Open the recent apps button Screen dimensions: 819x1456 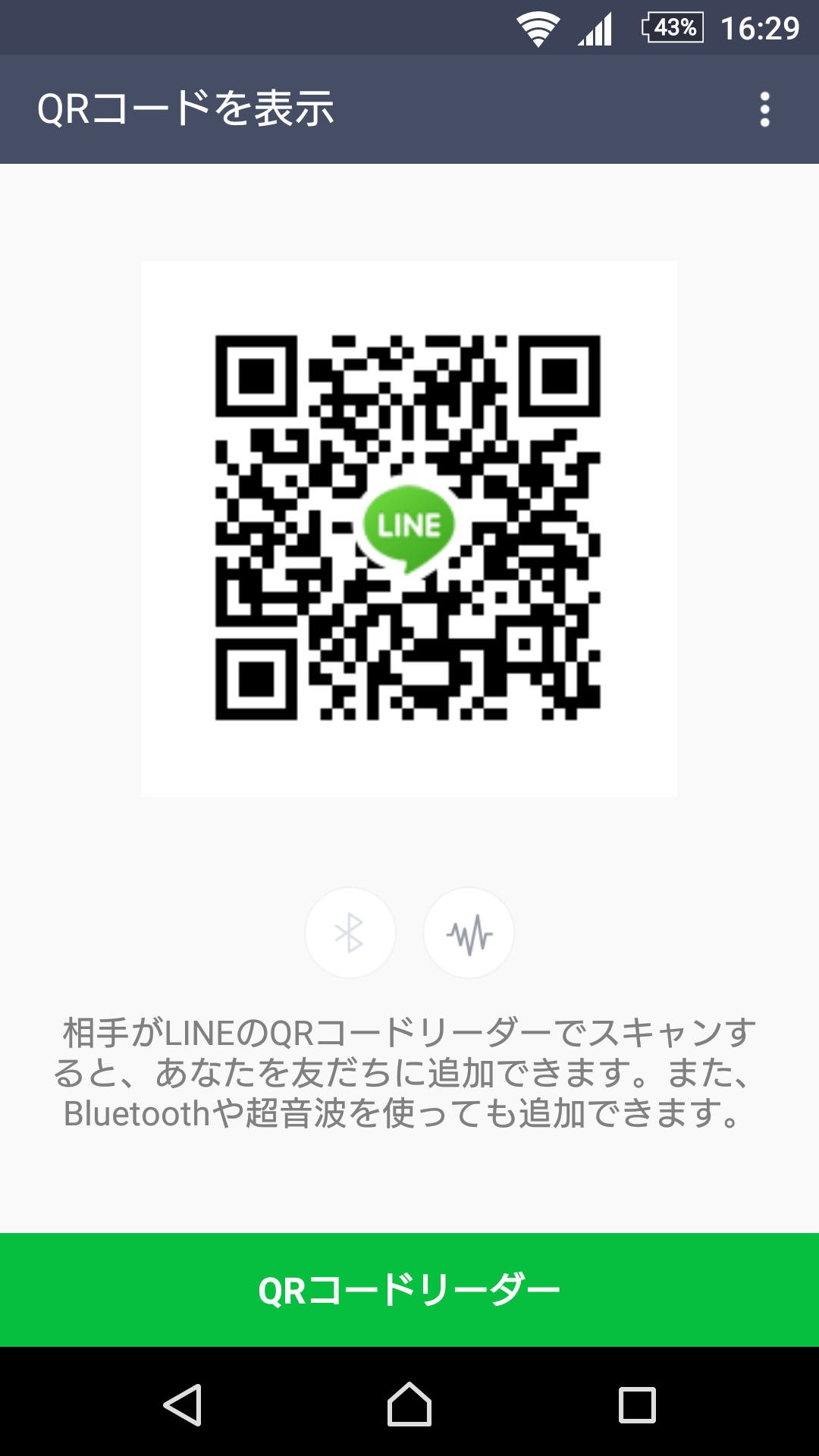tap(637, 1404)
